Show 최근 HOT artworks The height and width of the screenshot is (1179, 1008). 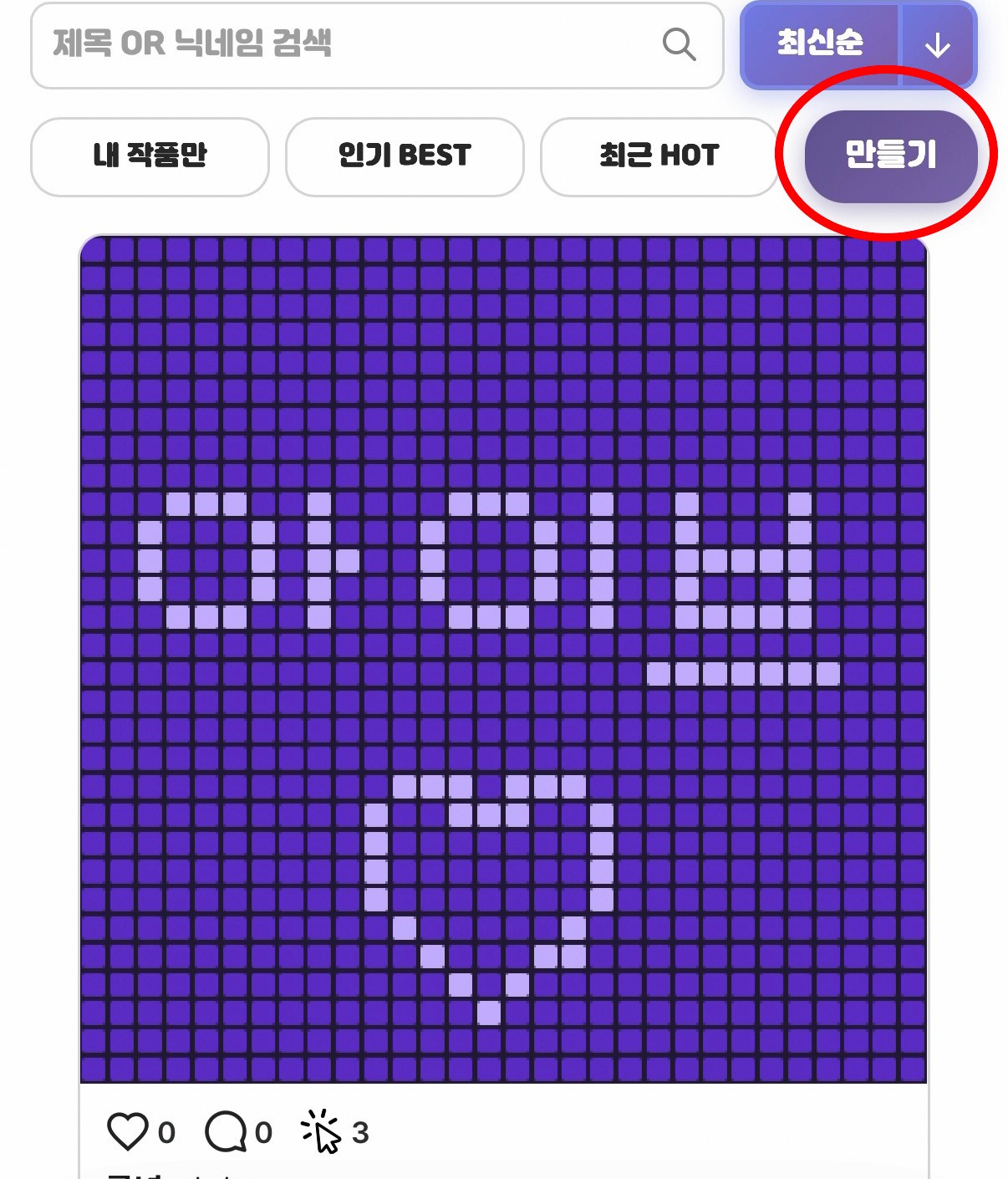[x=659, y=156]
